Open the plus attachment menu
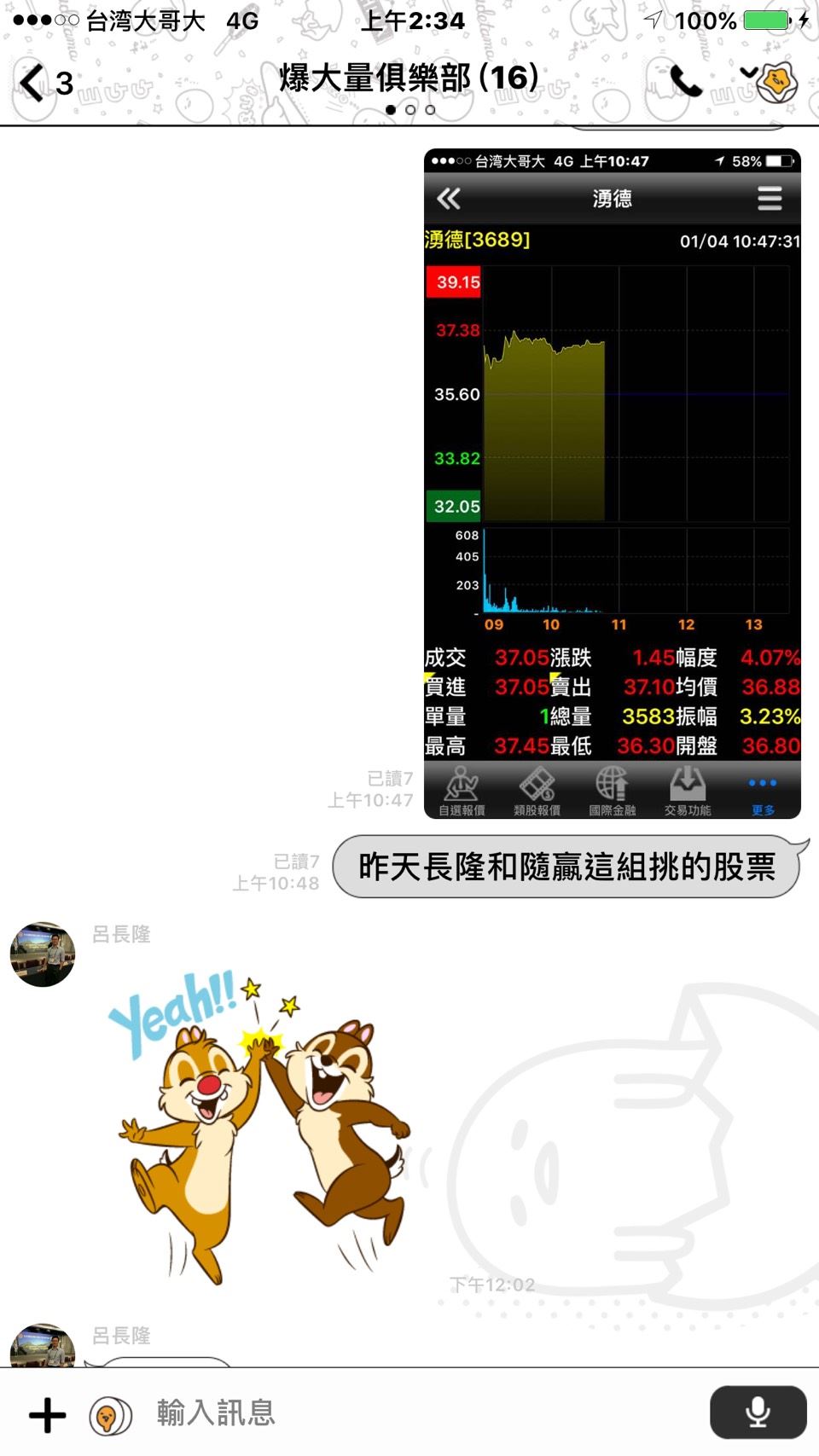 point(47,1415)
